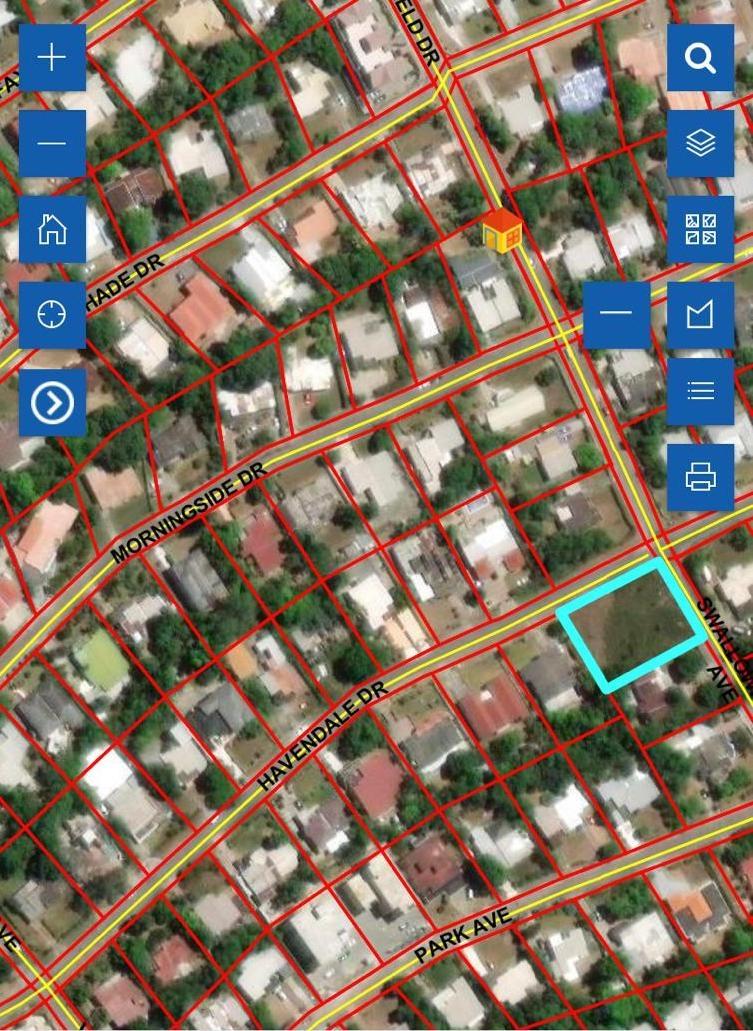This screenshot has width=753, height=1031.
Task: Expand the side widget panel arrow
Action: (51, 402)
